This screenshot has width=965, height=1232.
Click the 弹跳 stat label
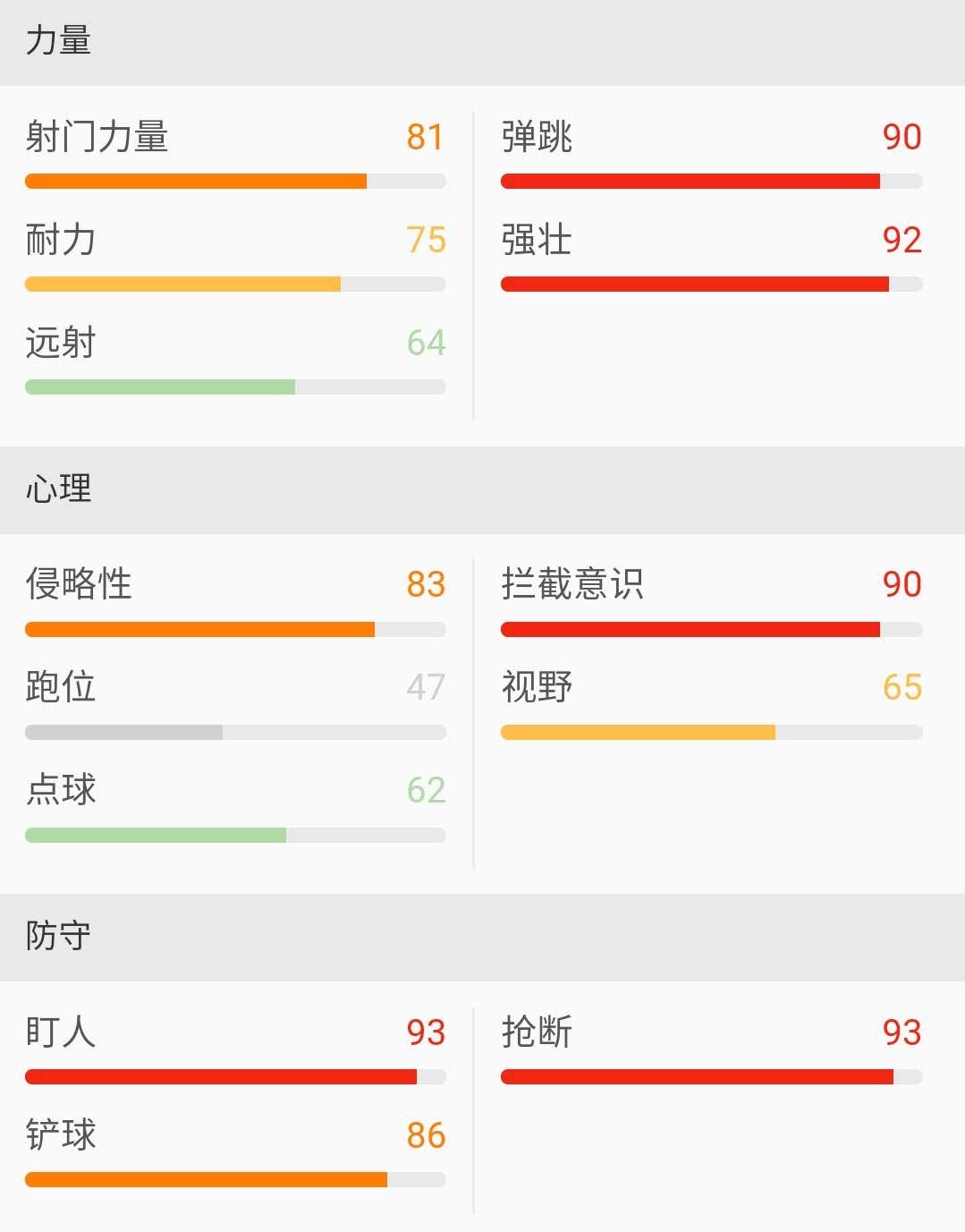[537, 139]
